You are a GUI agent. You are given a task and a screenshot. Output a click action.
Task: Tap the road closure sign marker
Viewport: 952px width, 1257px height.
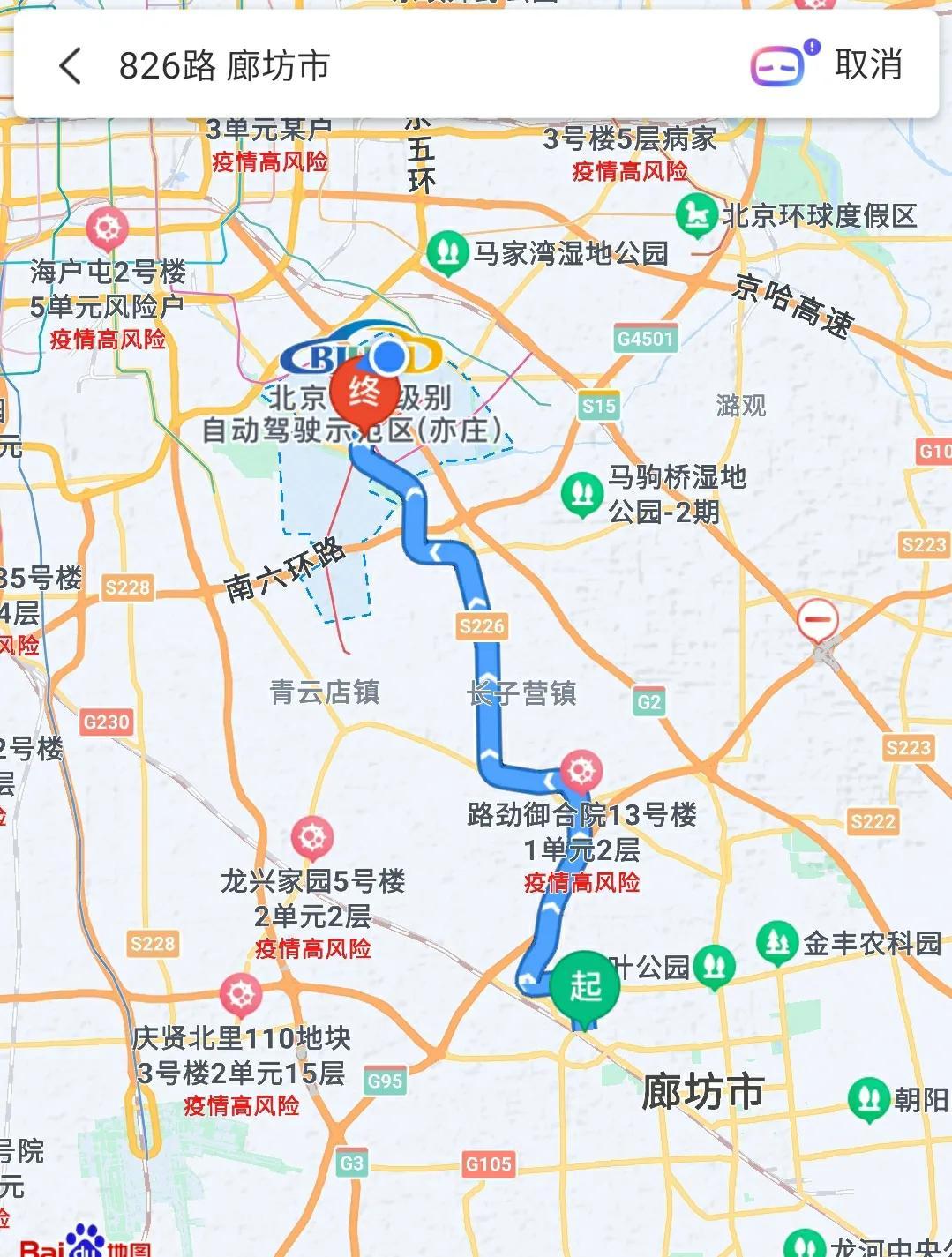[818, 620]
